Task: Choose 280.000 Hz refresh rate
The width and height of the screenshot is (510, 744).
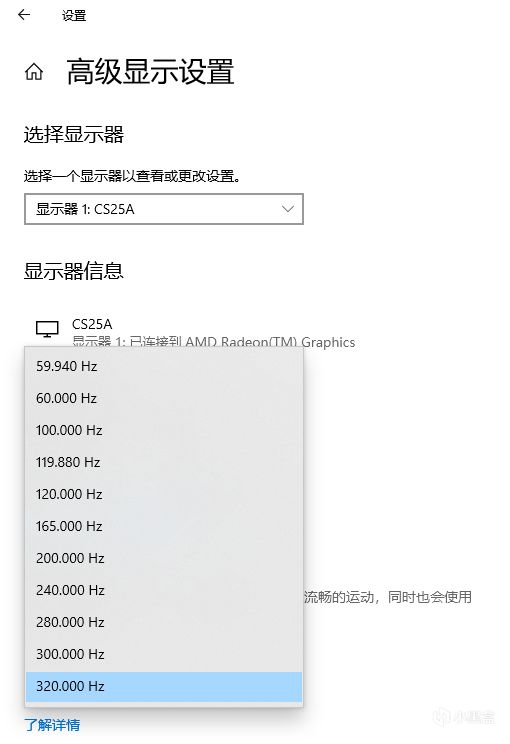Action: click(x=164, y=622)
